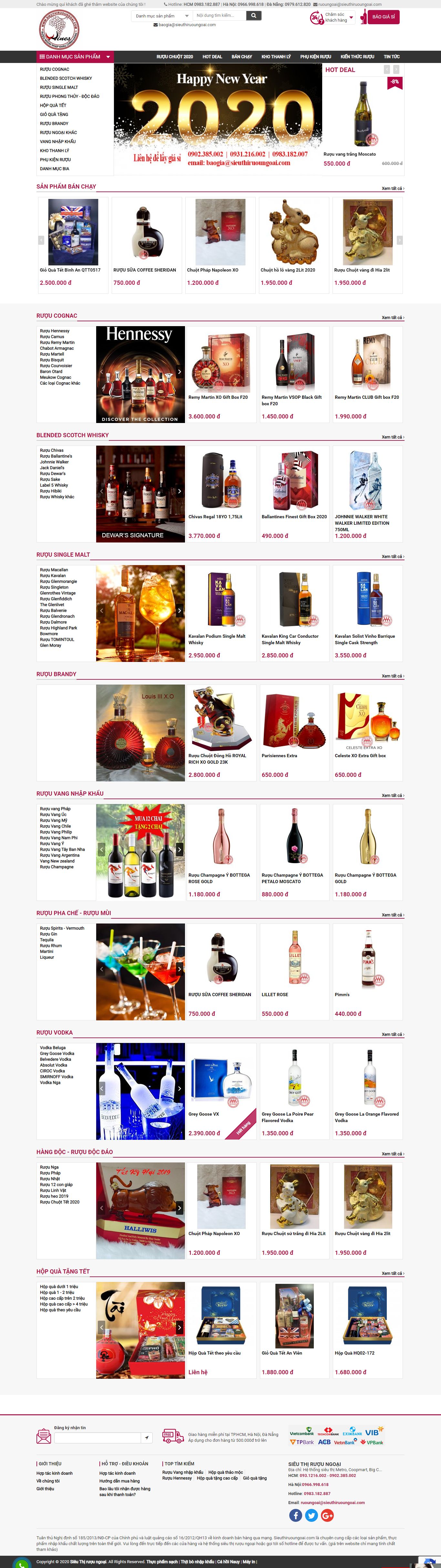Open the Remy Martin XO Gift Box F20 product
This screenshot has height=1568, width=441.
[x=218, y=397]
